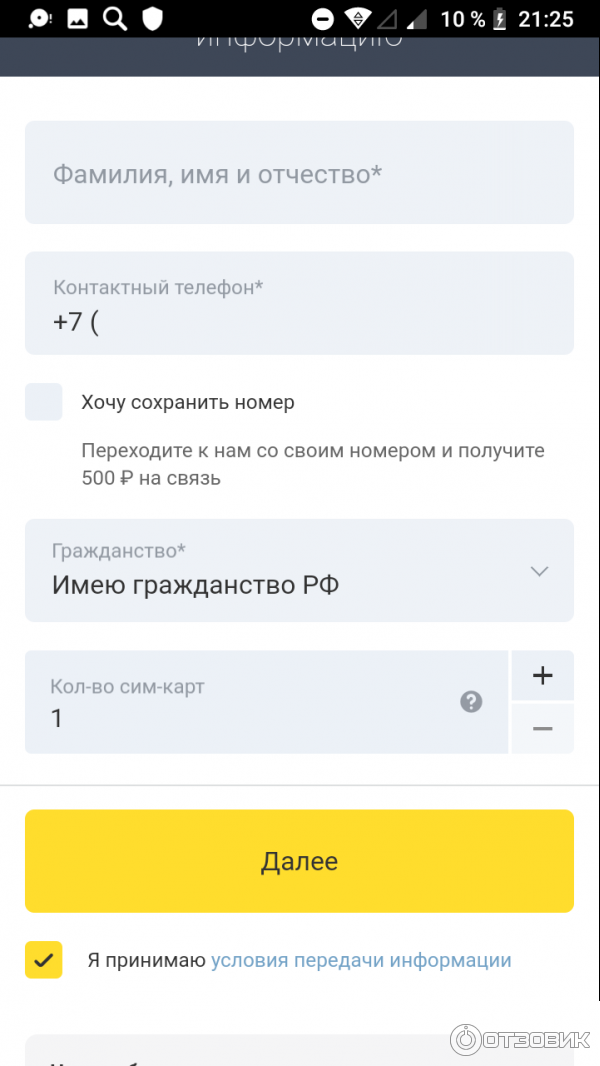600x1066 pixels.
Task: Decrease SIM card count with minus
Action: [542, 729]
